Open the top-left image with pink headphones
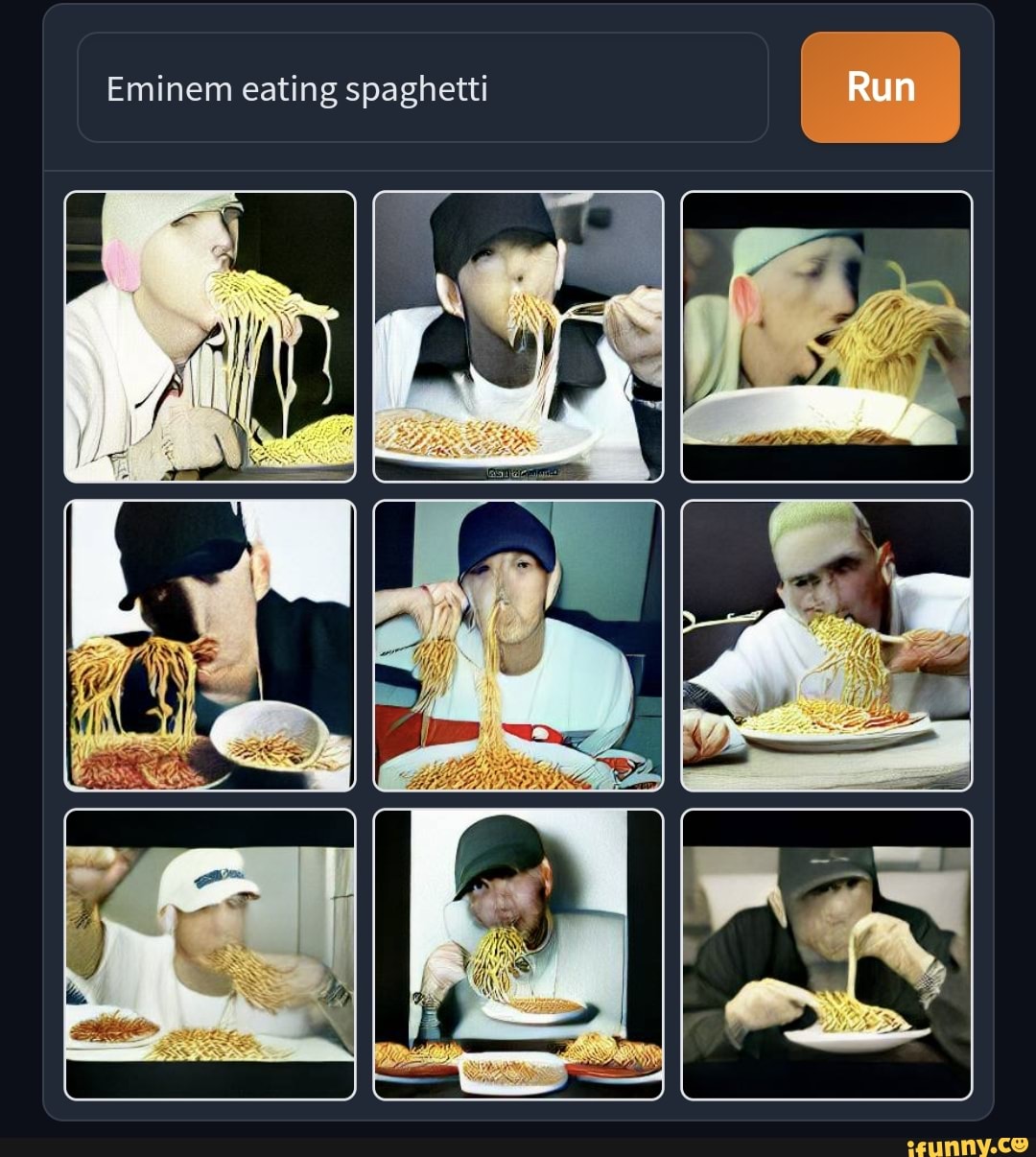The height and width of the screenshot is (1157, 1036). (212, 336)
